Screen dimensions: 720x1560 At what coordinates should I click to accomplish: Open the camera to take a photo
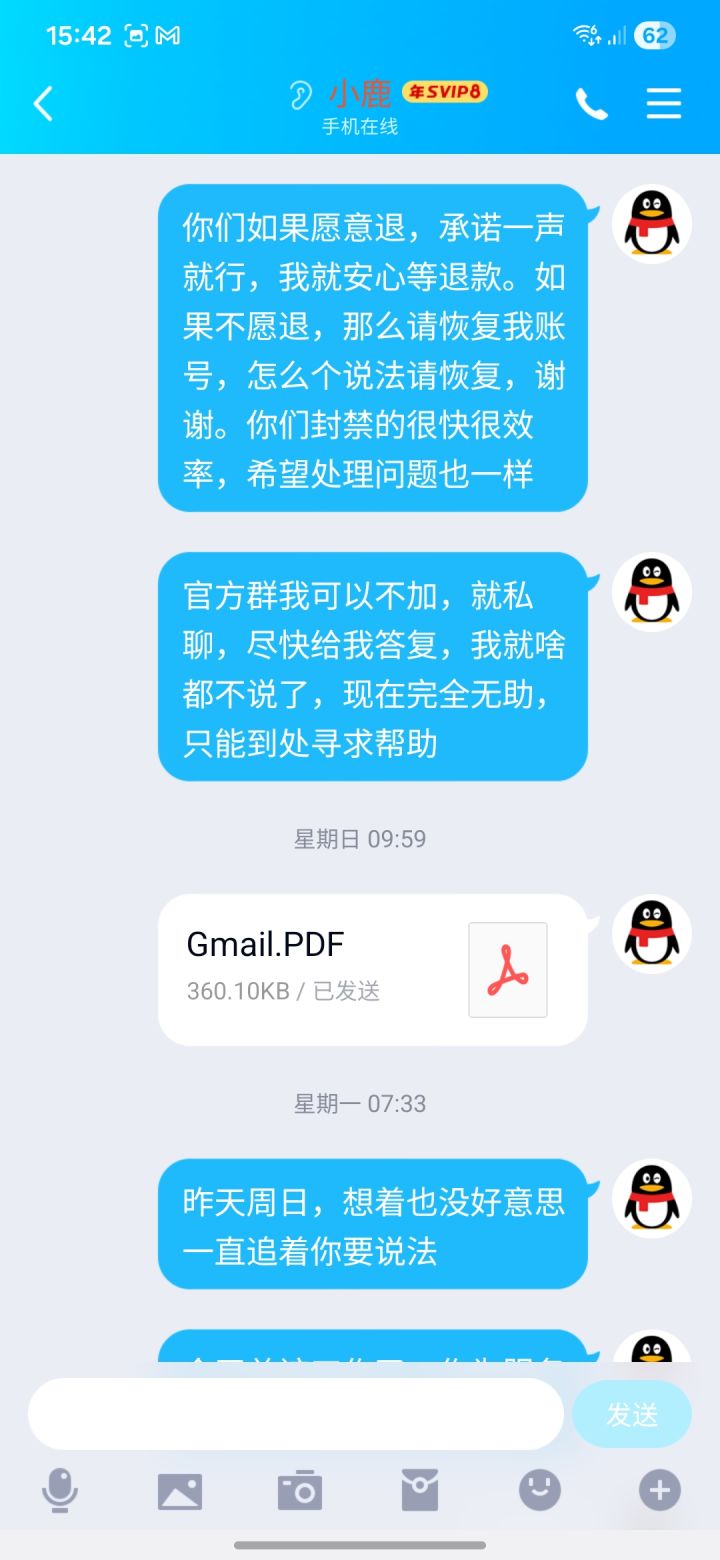click(x=299, y=1489)
